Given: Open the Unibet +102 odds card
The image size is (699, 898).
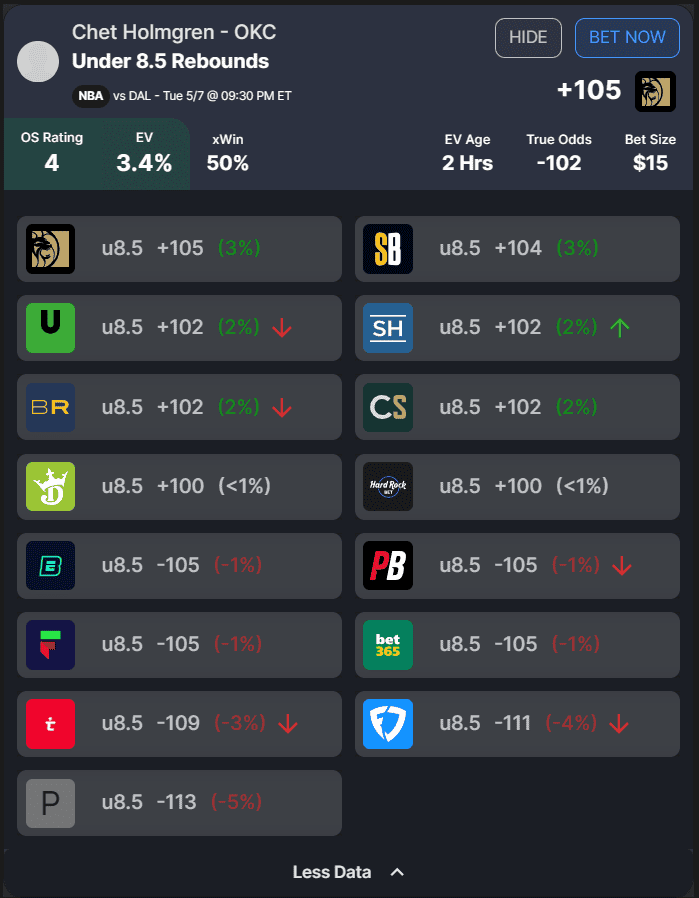Looking at the screenshot, I should pyautogui.click(x=180, y=328).
